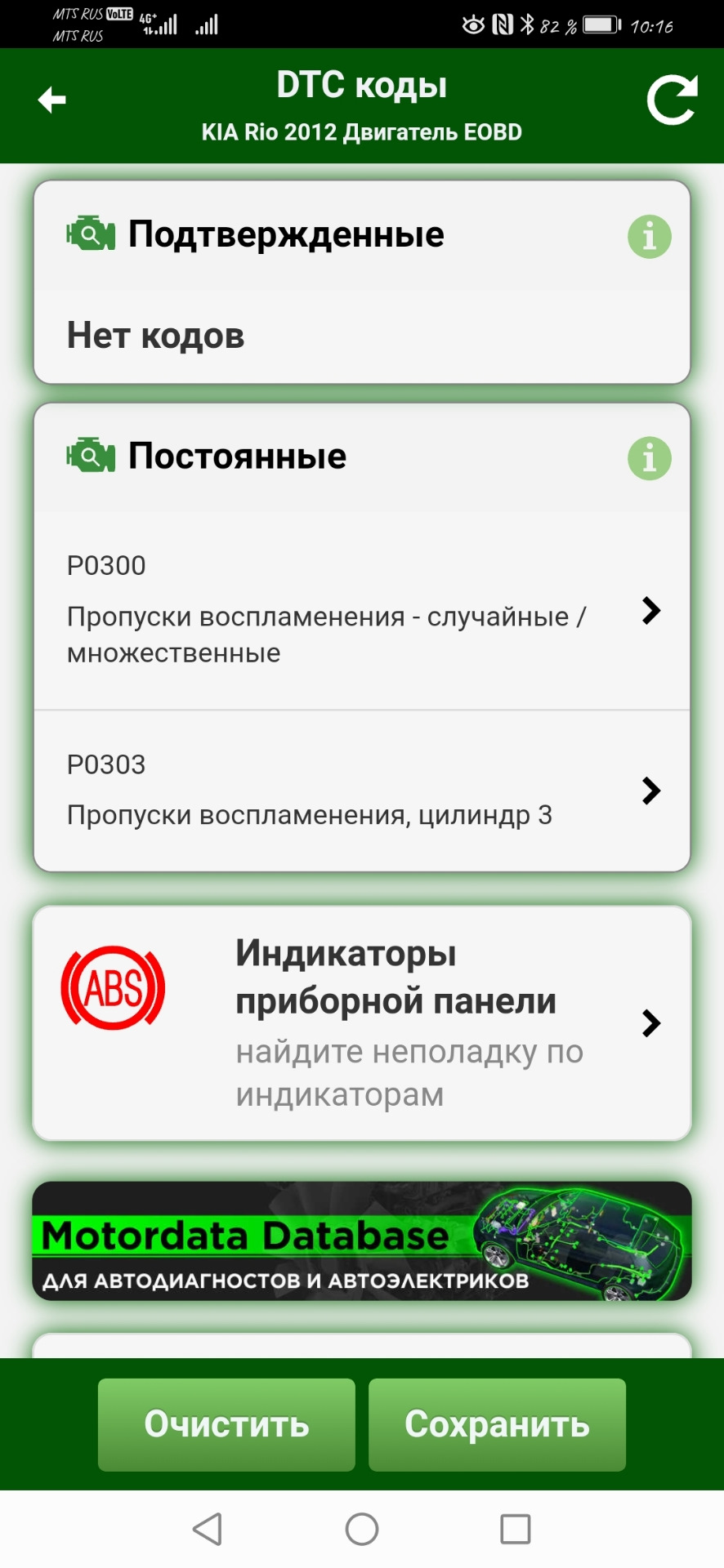Go back using the header arrow

click(52, 100)
